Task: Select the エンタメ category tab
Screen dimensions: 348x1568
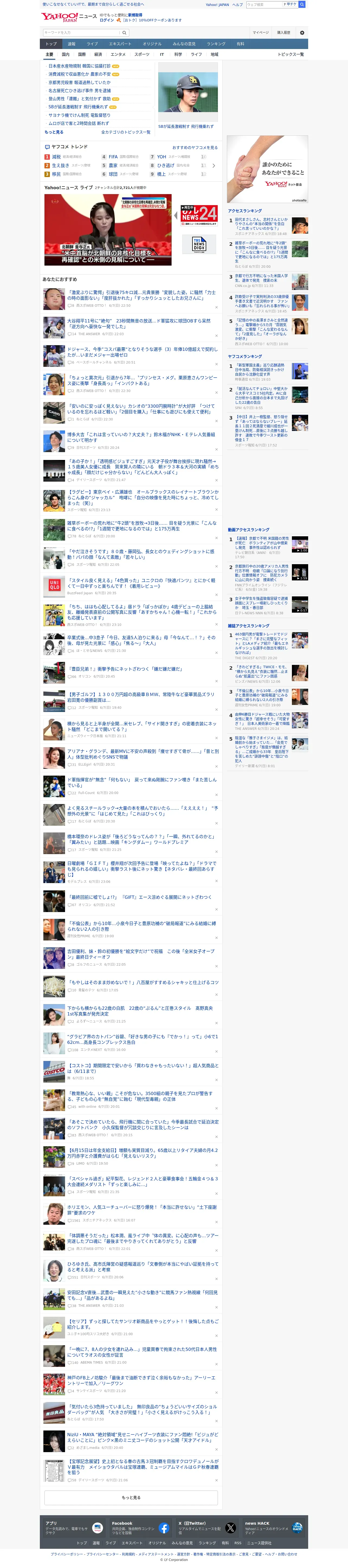Action: [x=118, y=54]
